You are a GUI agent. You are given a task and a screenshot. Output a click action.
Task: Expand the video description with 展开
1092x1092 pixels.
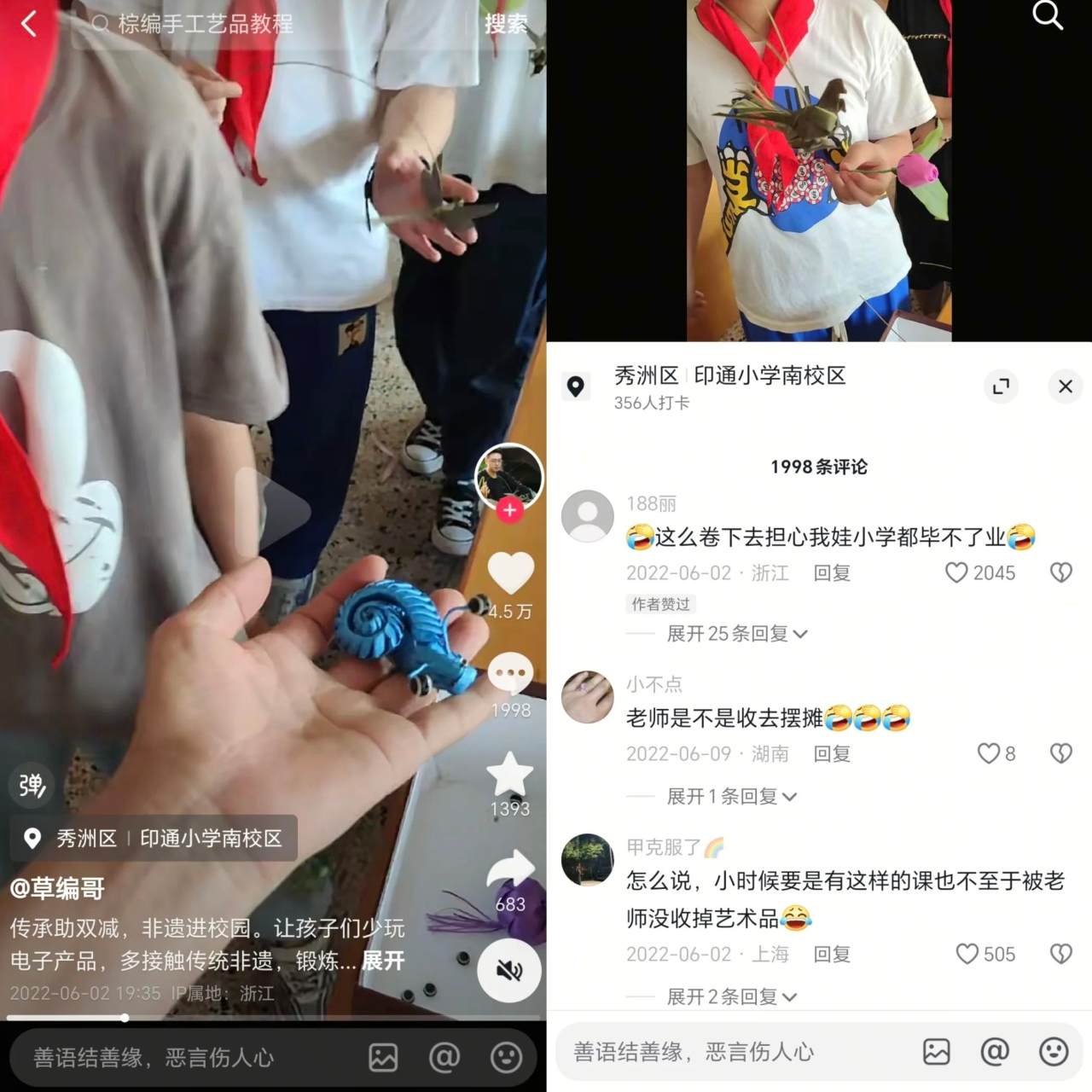pos(383,961)
